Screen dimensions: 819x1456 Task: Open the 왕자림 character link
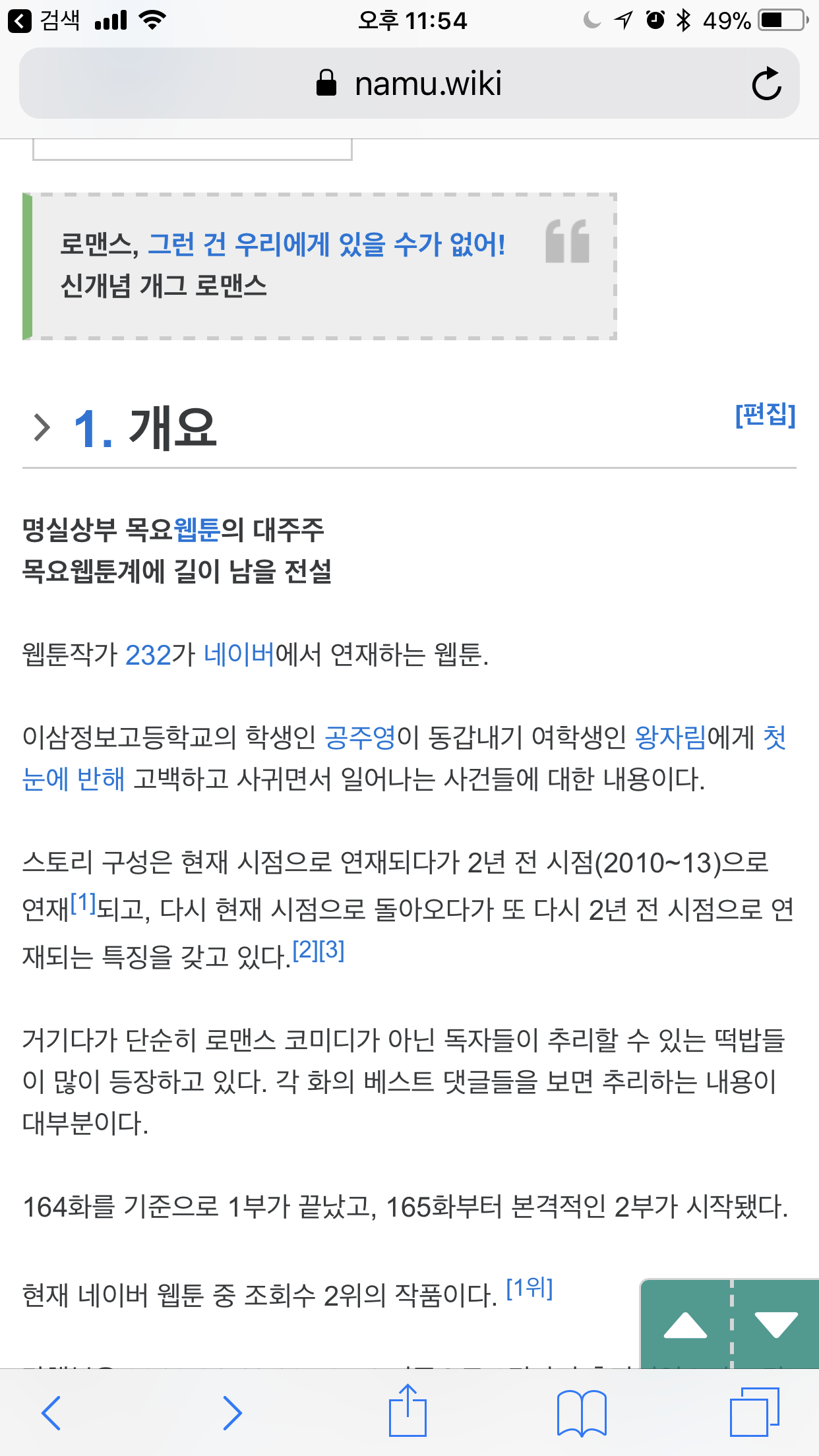[670, 738]
